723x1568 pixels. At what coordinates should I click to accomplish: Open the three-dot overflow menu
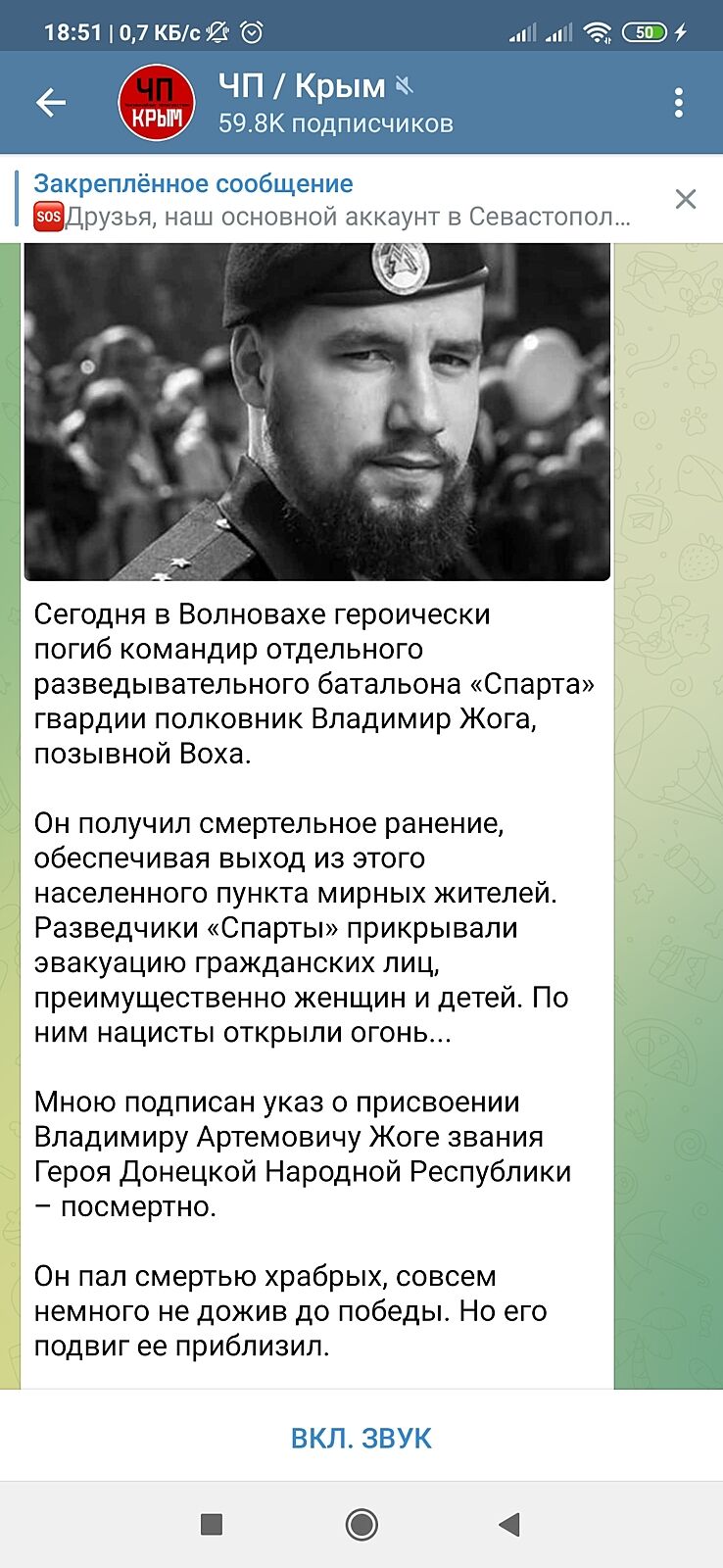pyautogui.click(x=679, y=103)
